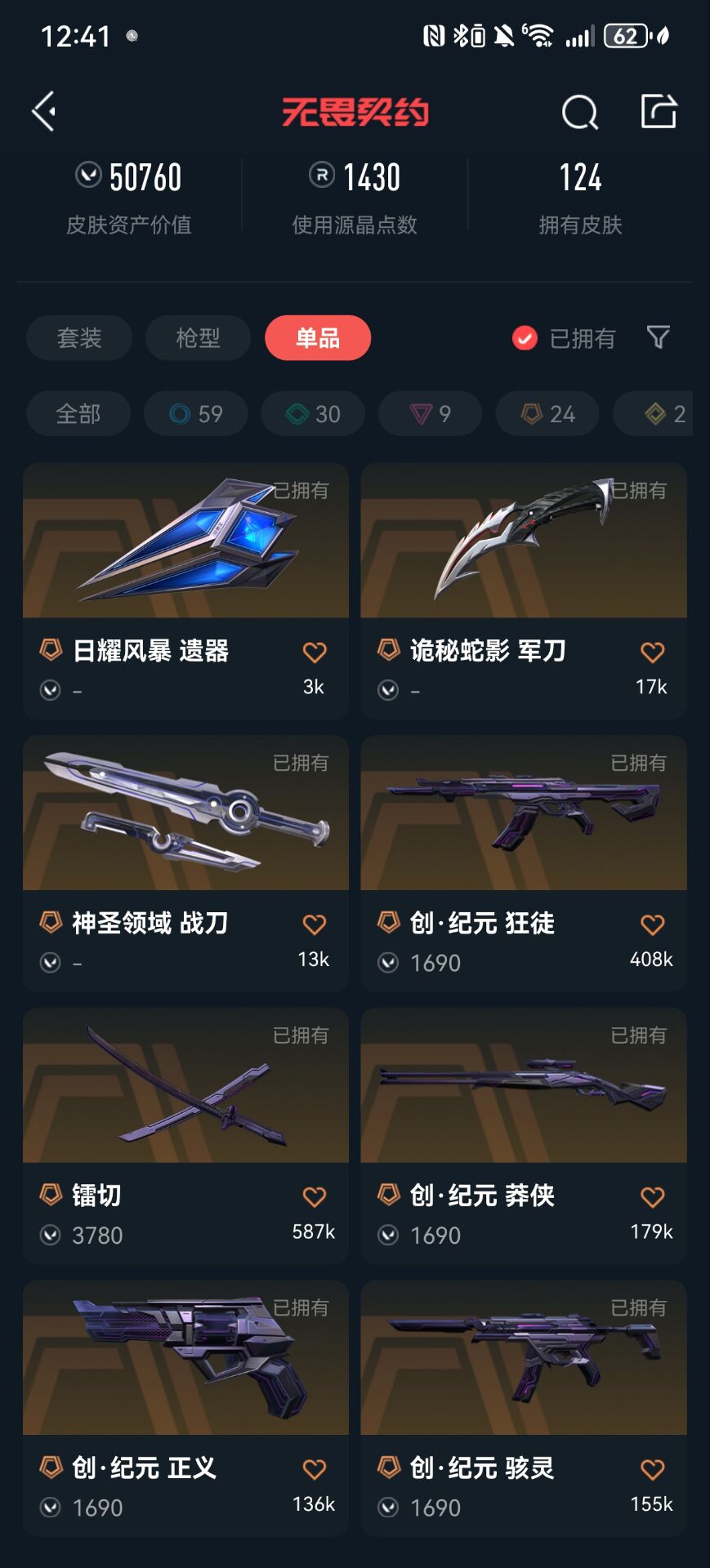Viewport: 710px width, 1568px height.
Task: Share this skin collection page
Action: (x=659, y=111)
